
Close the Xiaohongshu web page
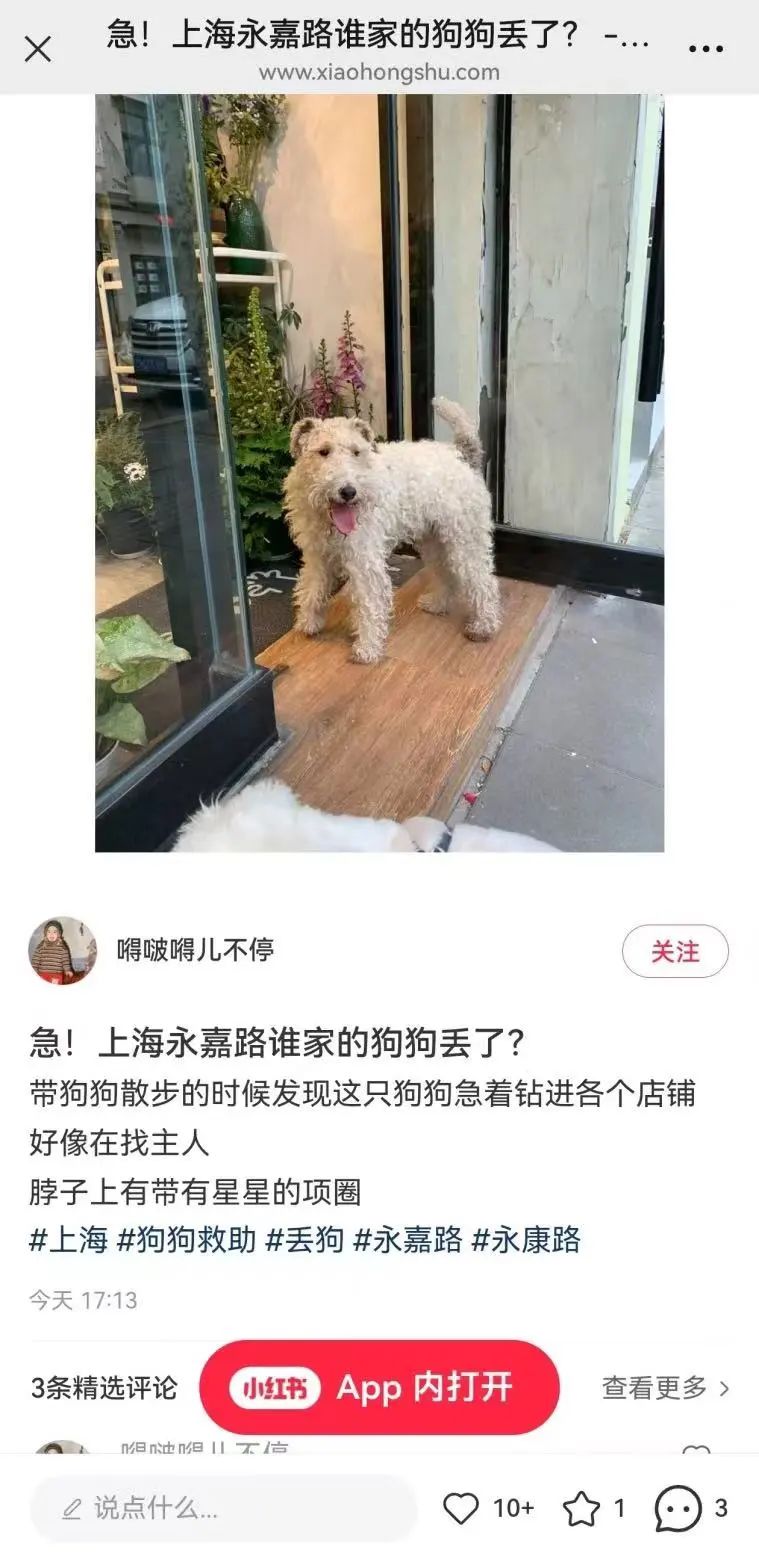(x=38, y=48)
